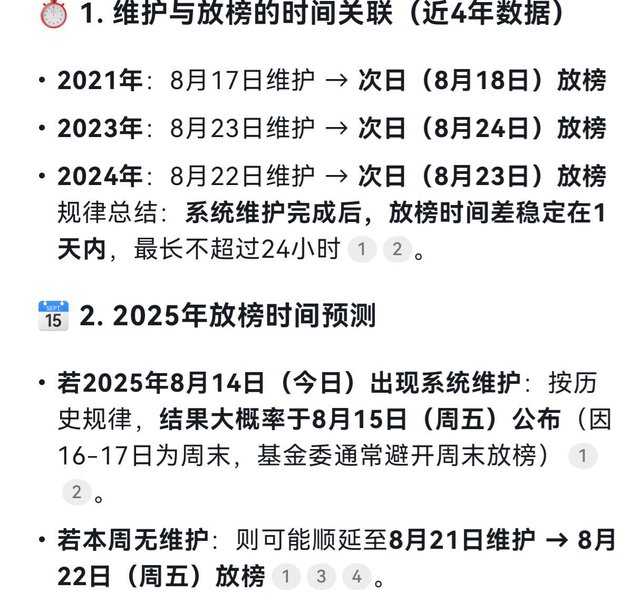
Task: Open citation 1 after 最长不超过24小时
Action: [x=362, y=249]
